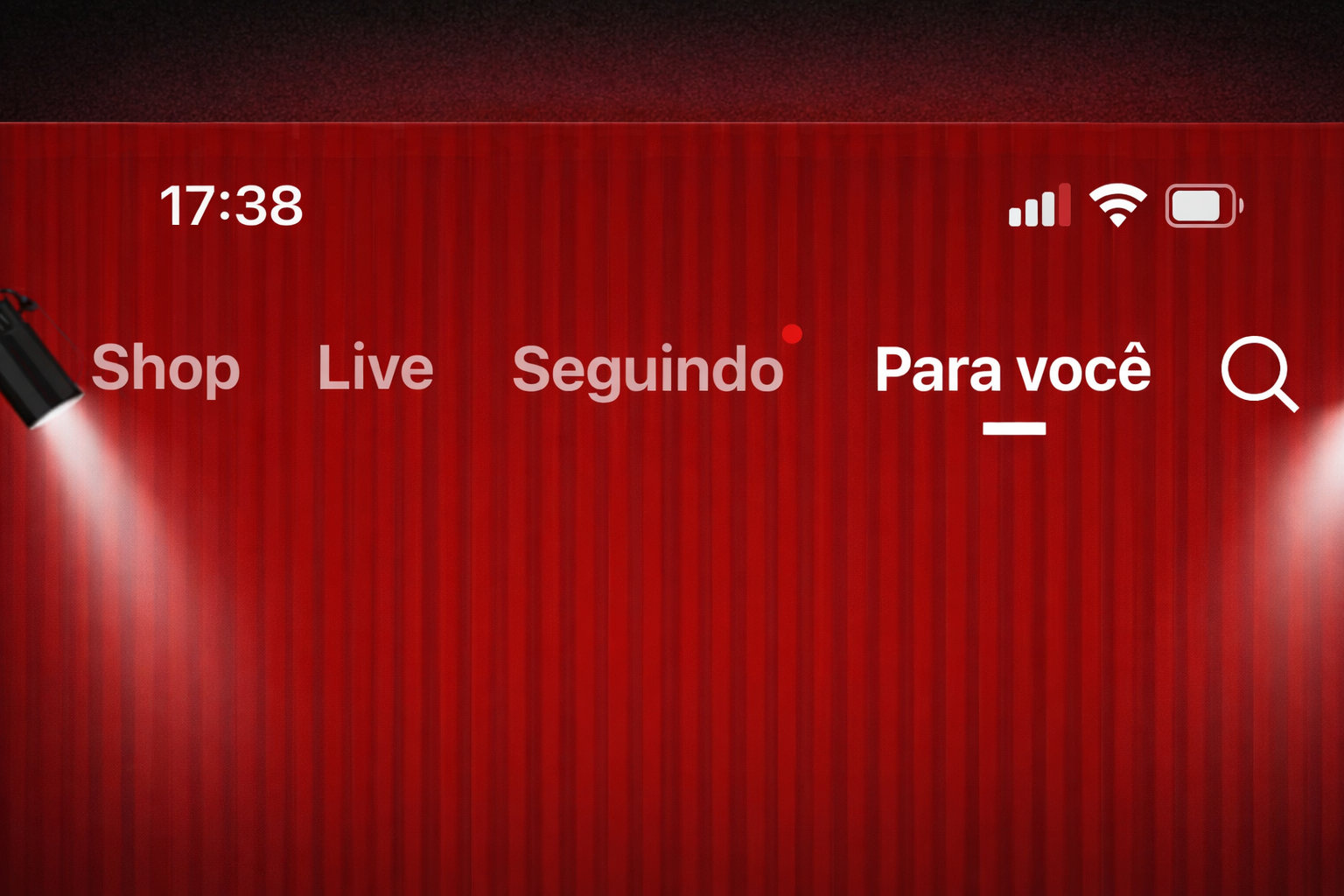The width and height of the screenshot is (1344, 896).
Task: Switch to the Shop tab
Action: [x=165, y=368]
